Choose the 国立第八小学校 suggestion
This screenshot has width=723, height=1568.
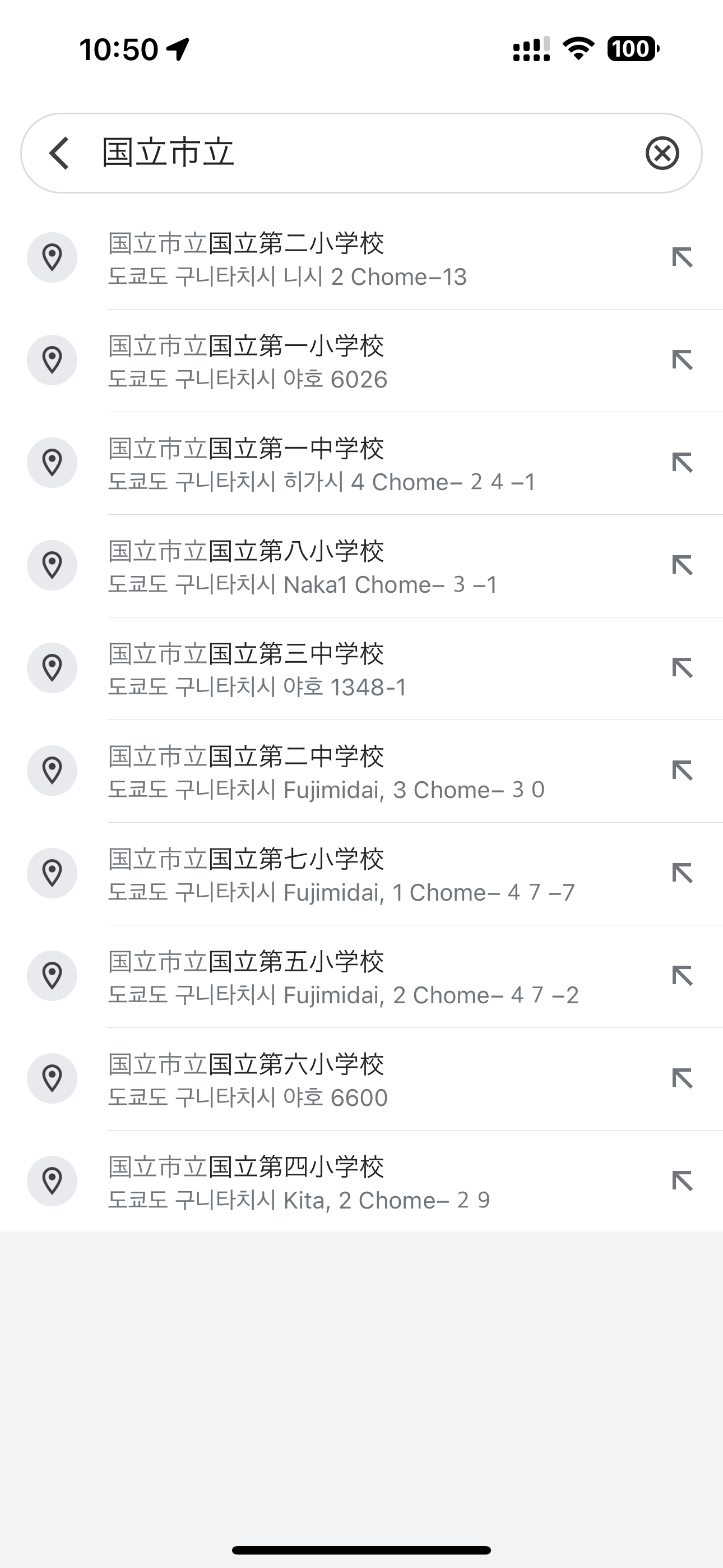[x=361, y=566]
